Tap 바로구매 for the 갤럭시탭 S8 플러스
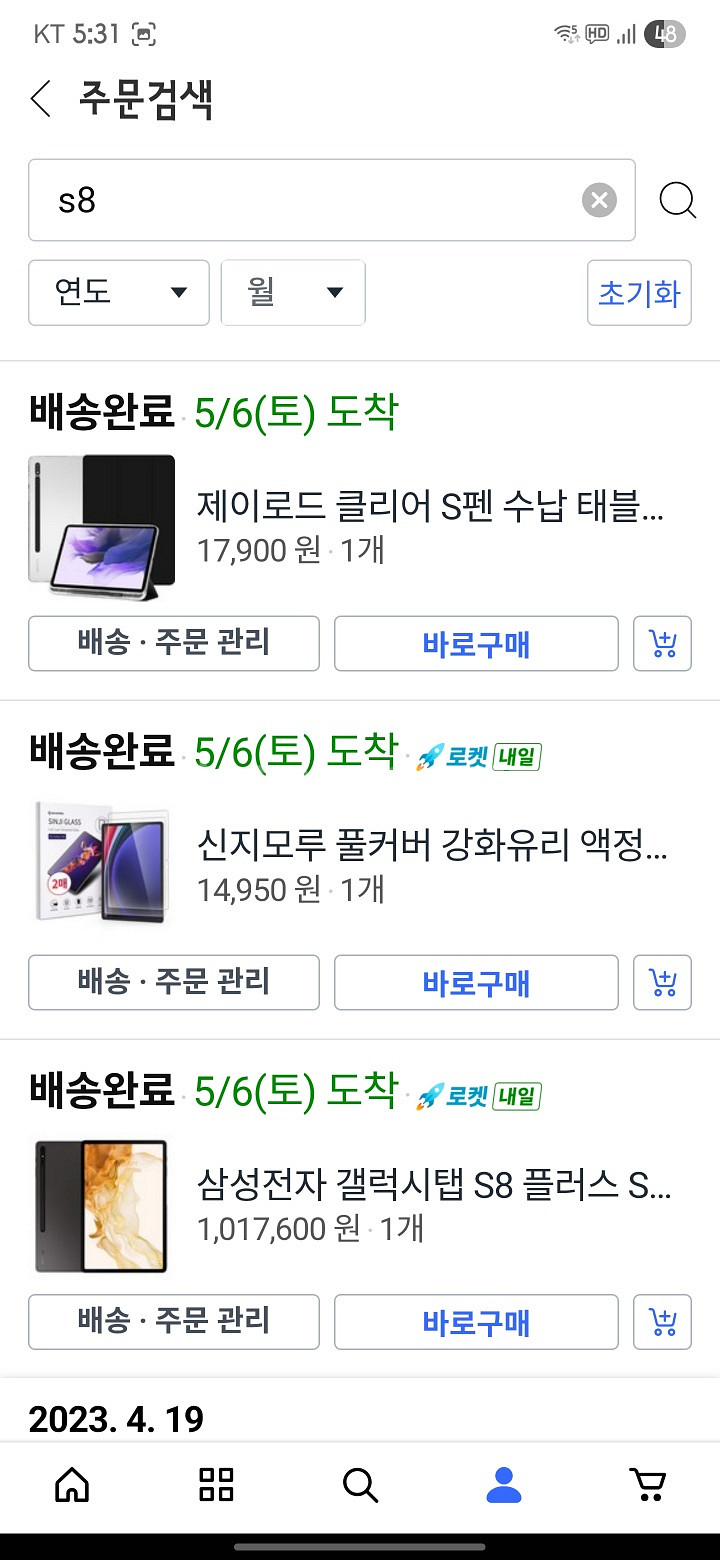This screenshot has height=1560, width=720. [475, 1322]
